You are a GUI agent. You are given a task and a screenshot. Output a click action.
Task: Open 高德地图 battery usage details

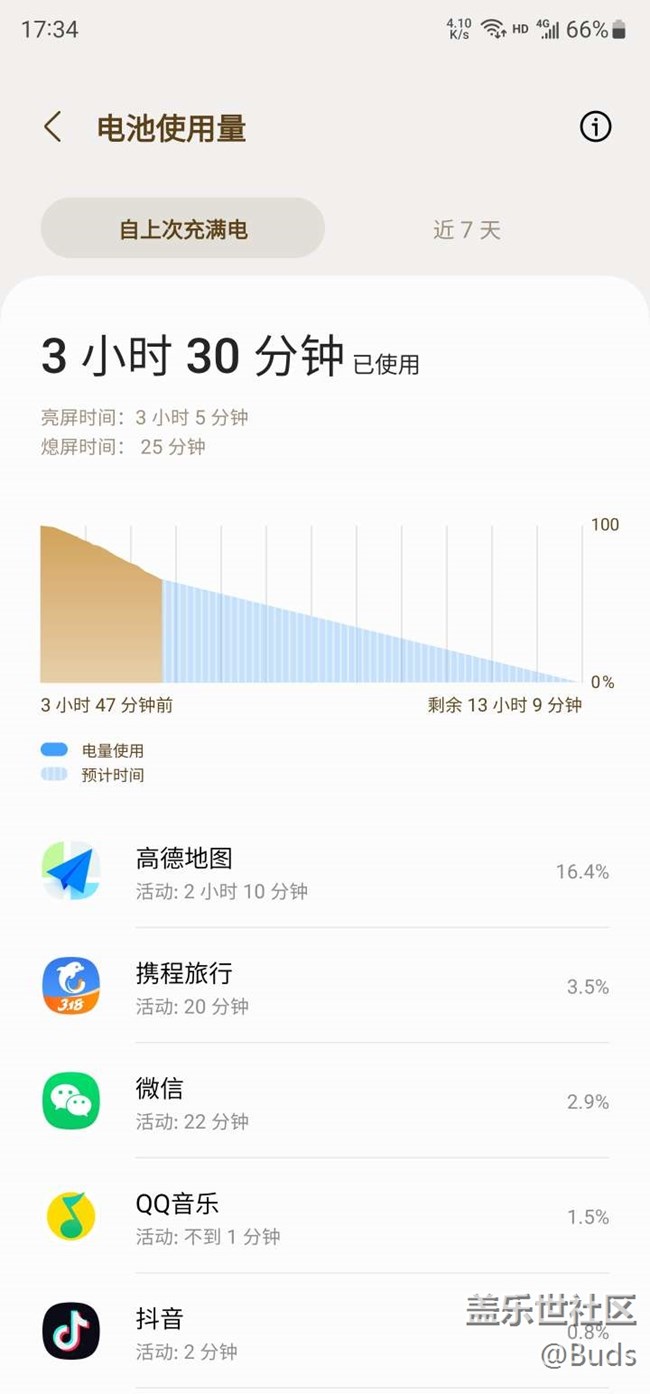[325, 872]
